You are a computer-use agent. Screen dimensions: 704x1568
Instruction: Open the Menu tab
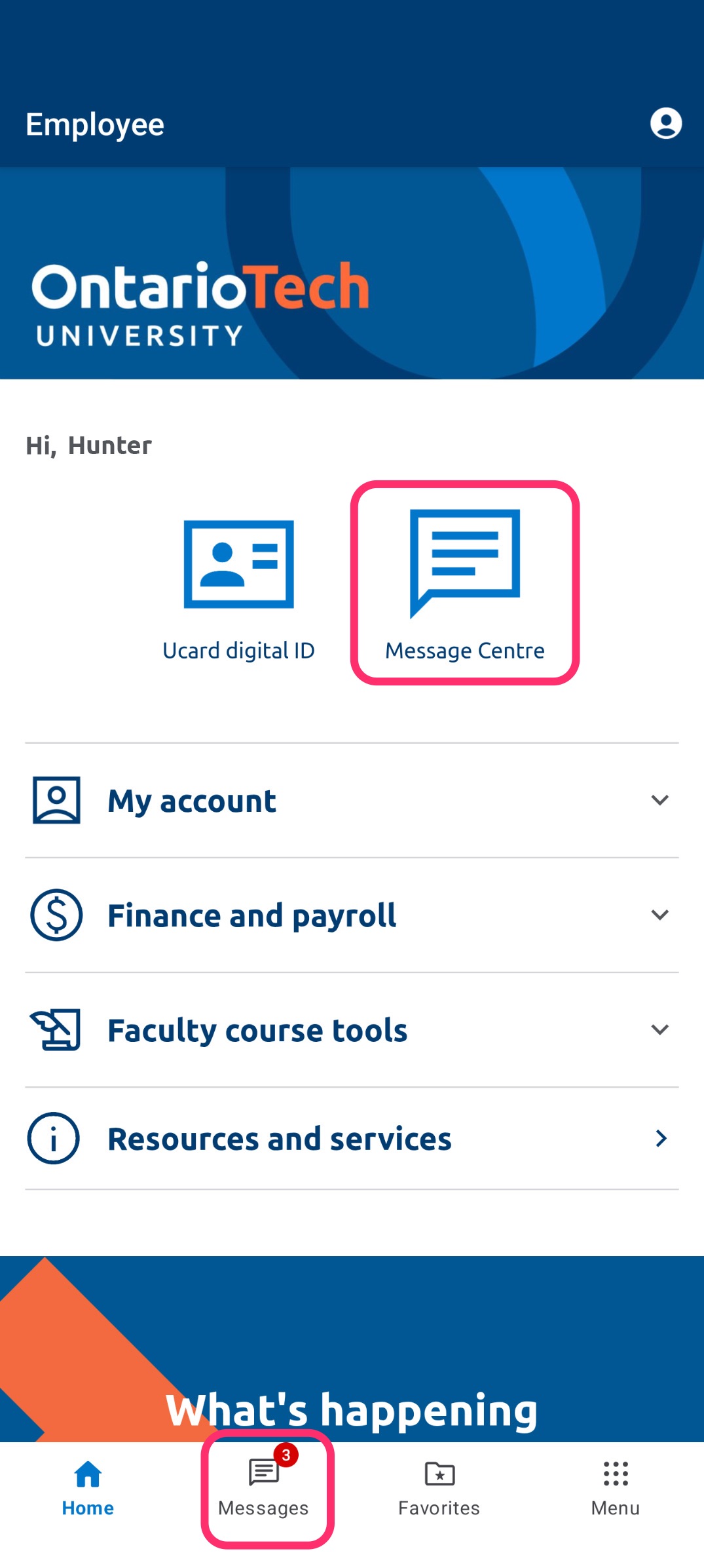click(x=615, y=1489)
